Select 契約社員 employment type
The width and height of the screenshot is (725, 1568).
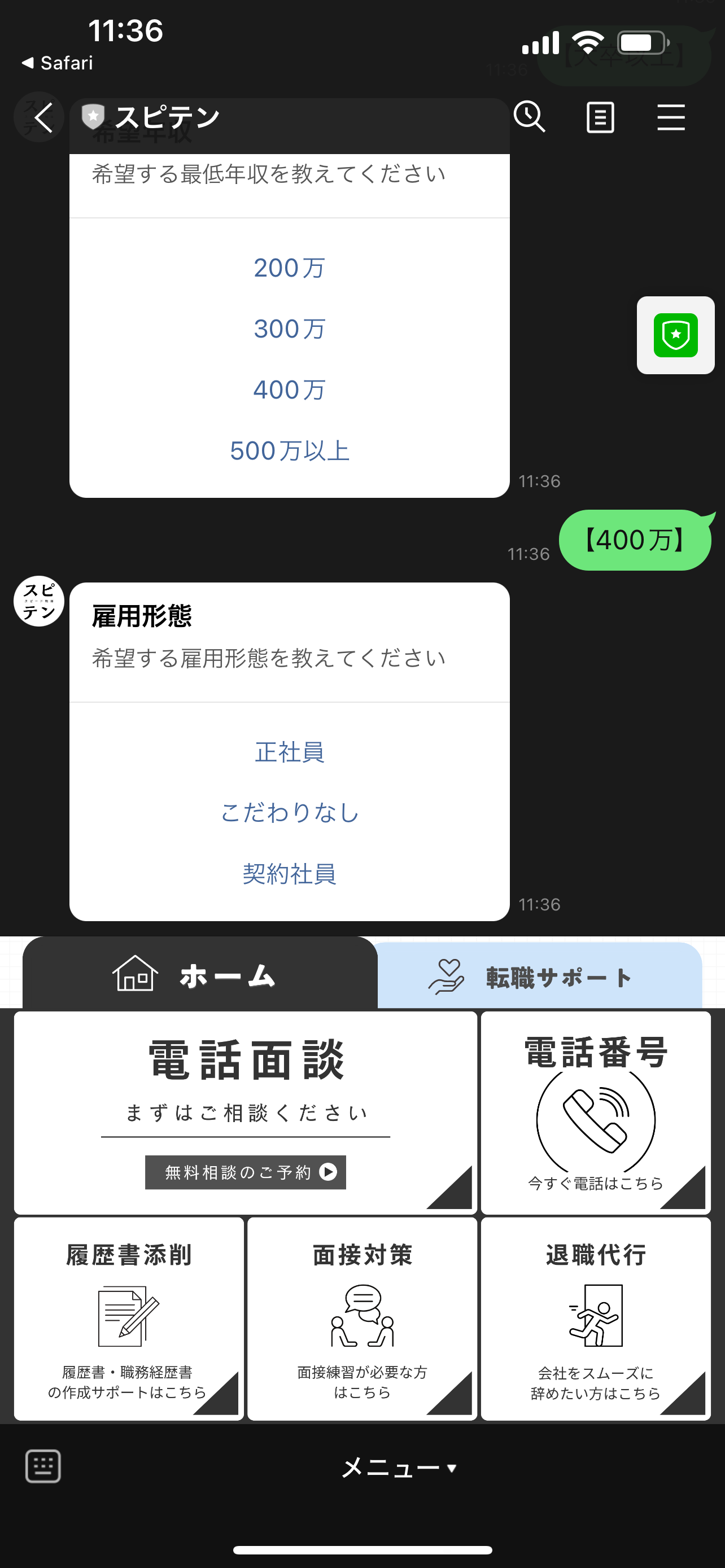click(289, 874)
